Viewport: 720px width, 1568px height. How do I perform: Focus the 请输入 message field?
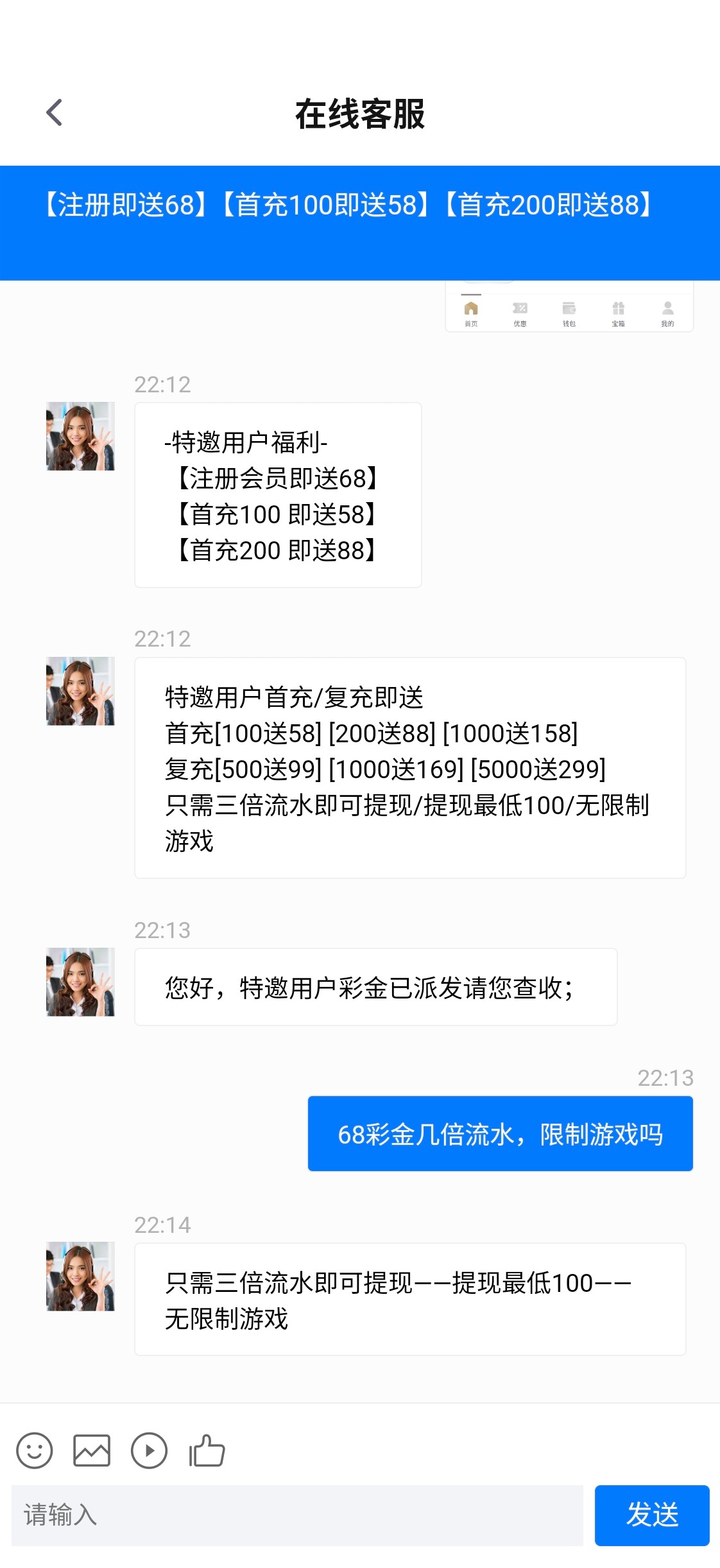click(296, 1515)
